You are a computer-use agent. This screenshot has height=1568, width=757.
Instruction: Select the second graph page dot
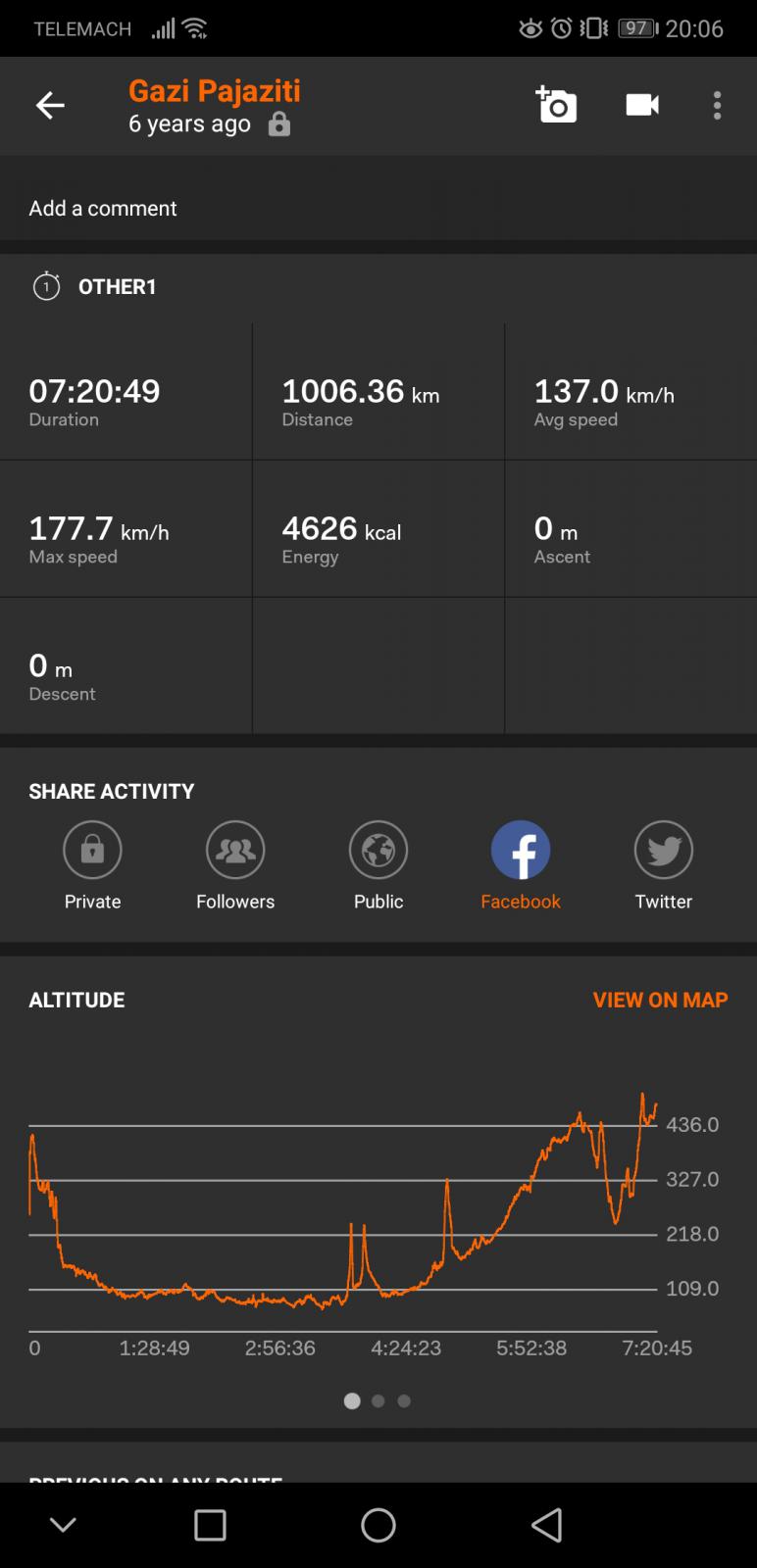tap(378, 1401)
